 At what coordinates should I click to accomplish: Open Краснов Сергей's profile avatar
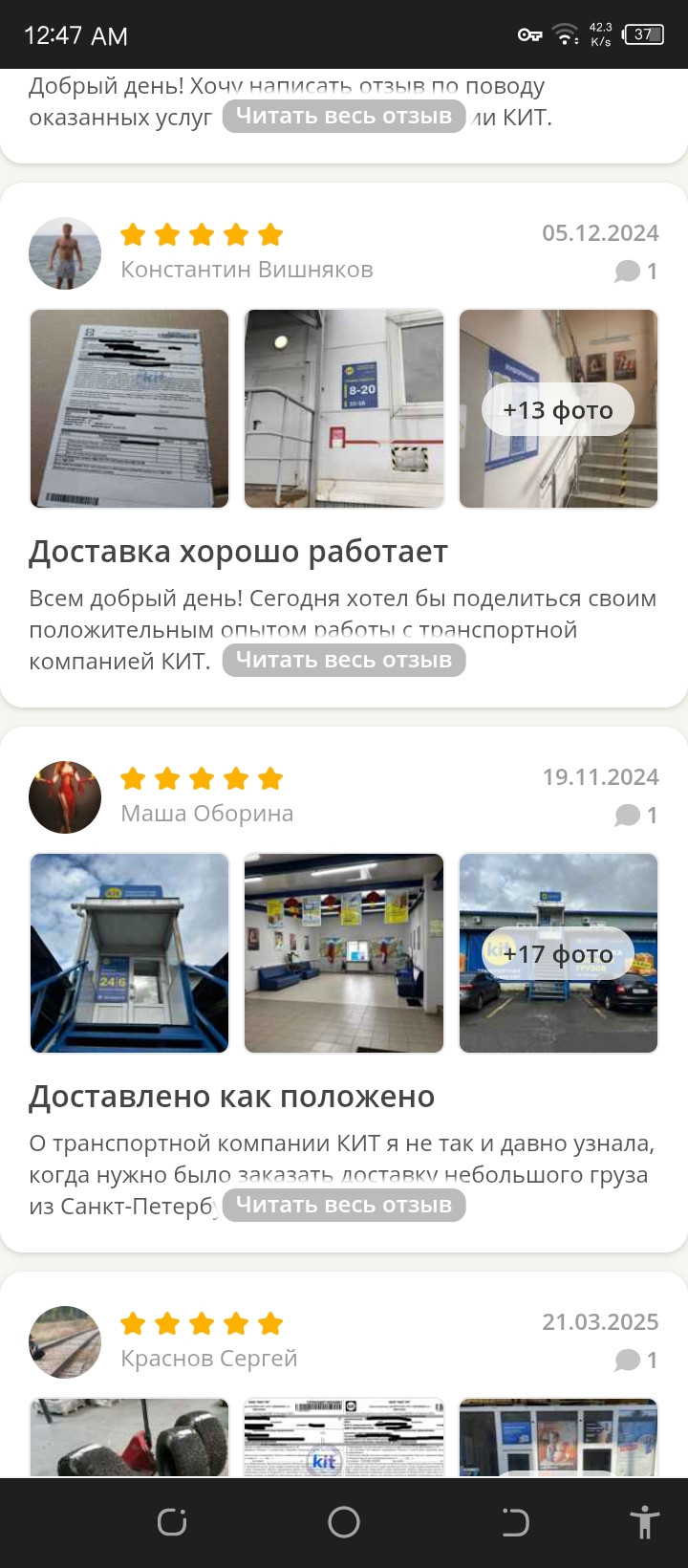(65, 1342)
